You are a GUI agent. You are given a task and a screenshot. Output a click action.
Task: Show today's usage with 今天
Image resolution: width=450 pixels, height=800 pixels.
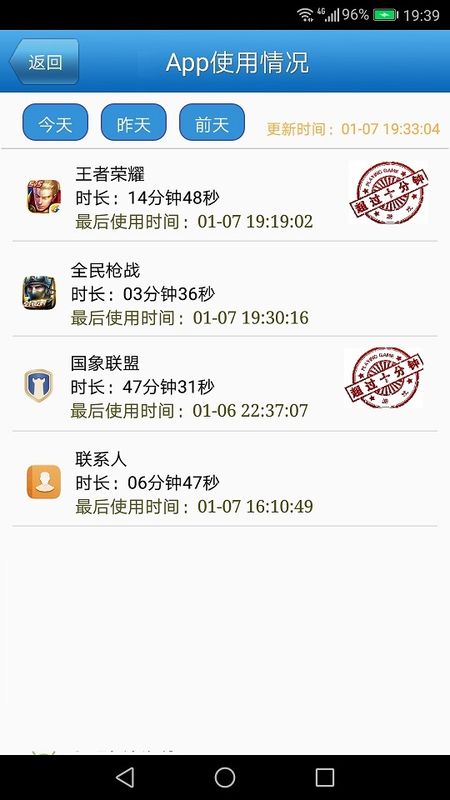point(55,122)
